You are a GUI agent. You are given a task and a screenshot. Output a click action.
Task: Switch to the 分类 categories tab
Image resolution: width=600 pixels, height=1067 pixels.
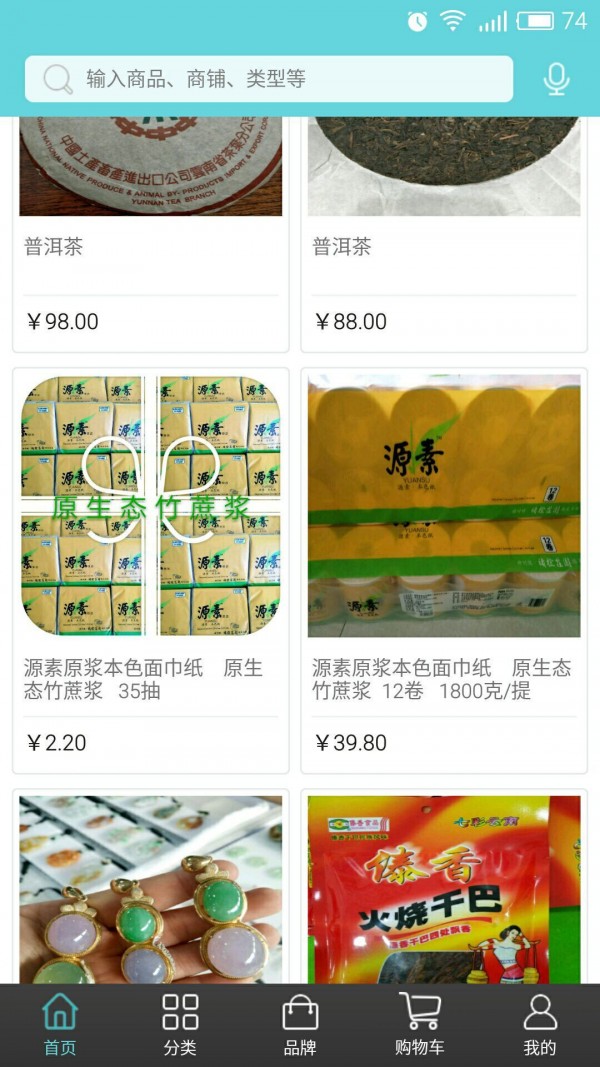180,1025
